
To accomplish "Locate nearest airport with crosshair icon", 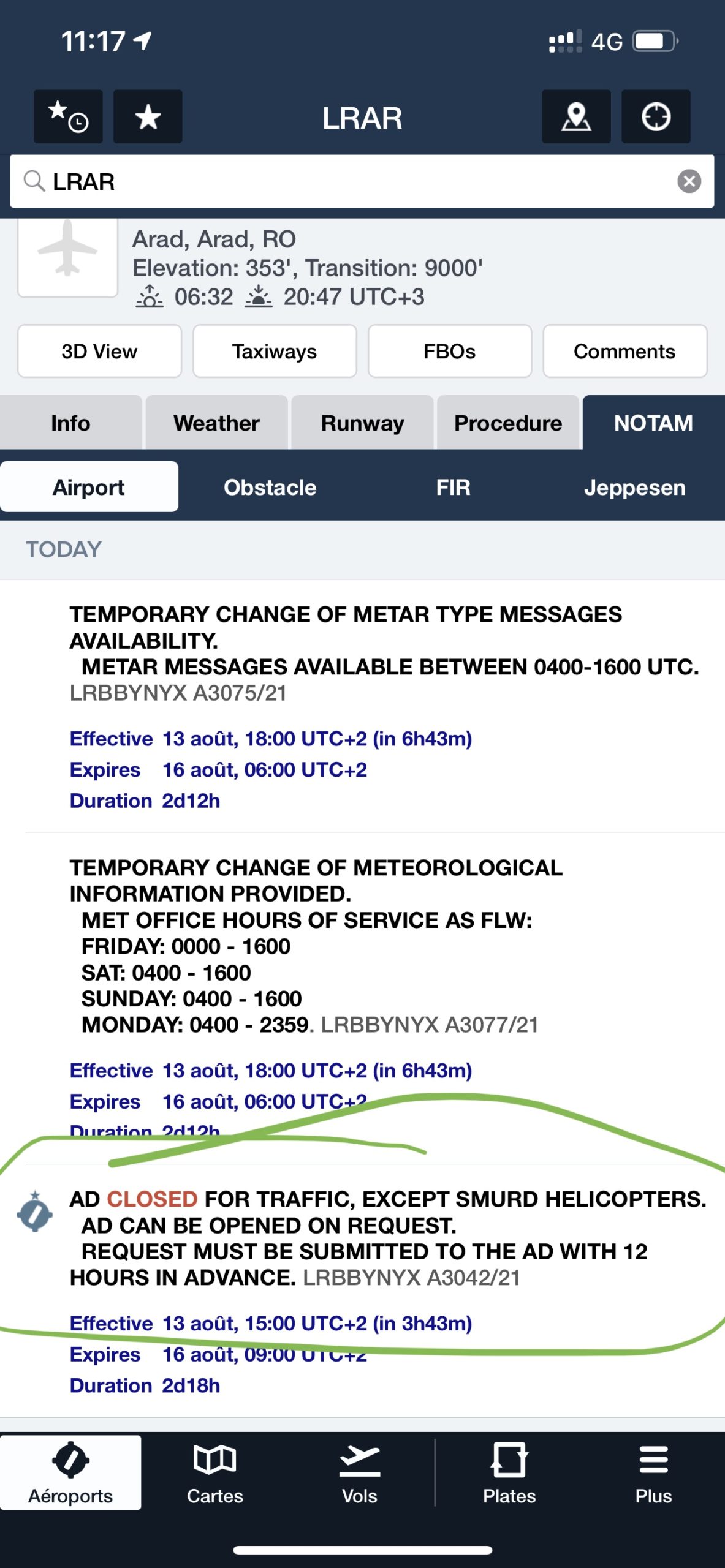I will 656,116.
